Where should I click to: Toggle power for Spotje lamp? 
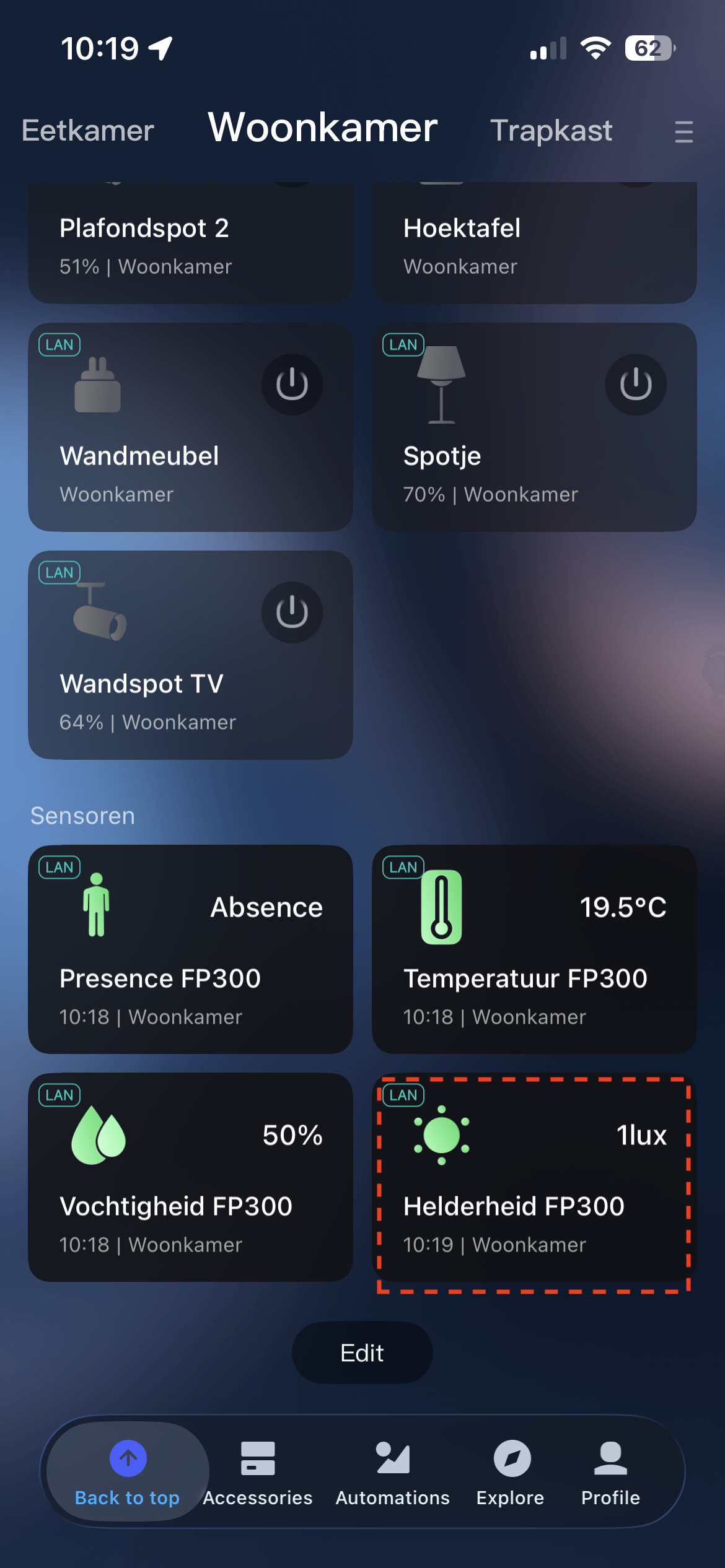(x=636, y=385)
